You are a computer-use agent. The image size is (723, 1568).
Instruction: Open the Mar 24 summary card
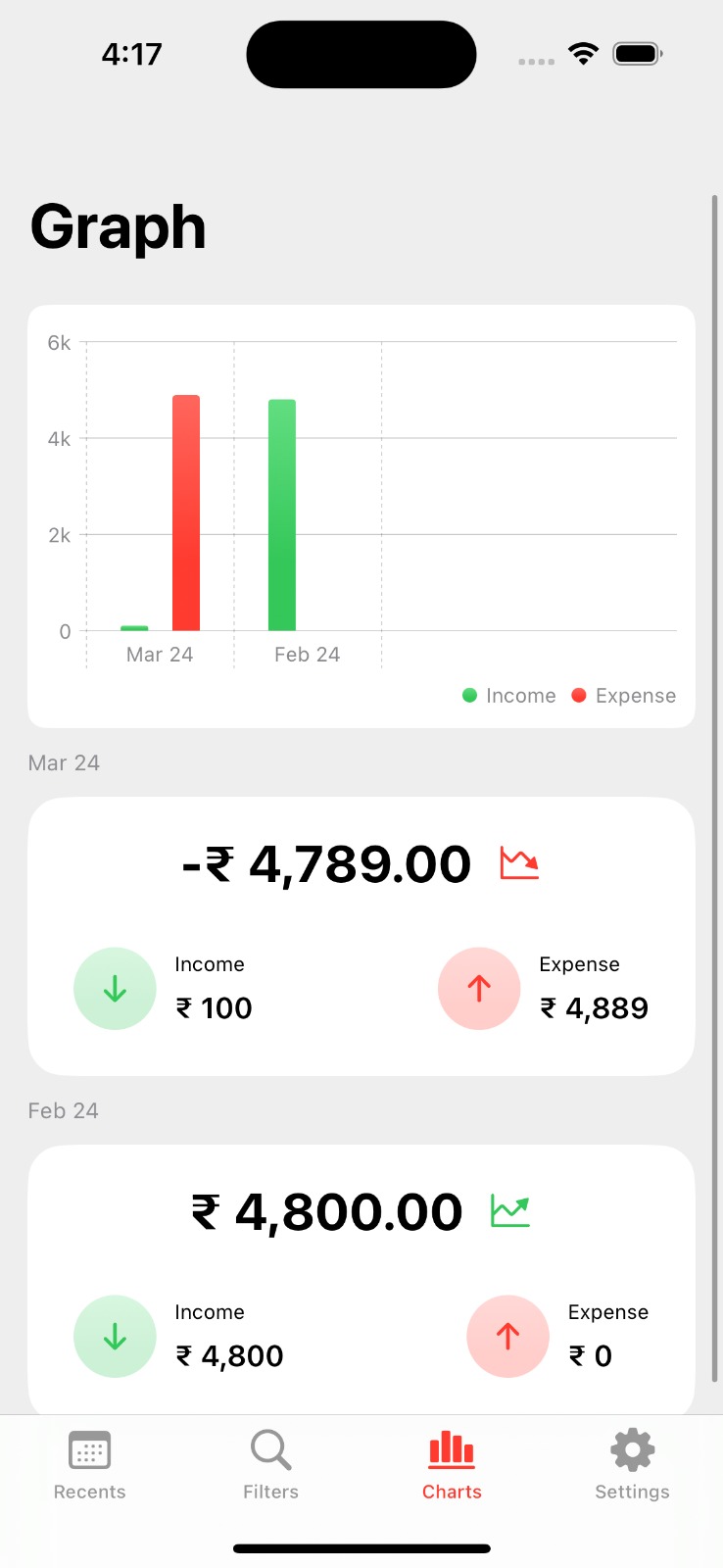coord(361,936)
